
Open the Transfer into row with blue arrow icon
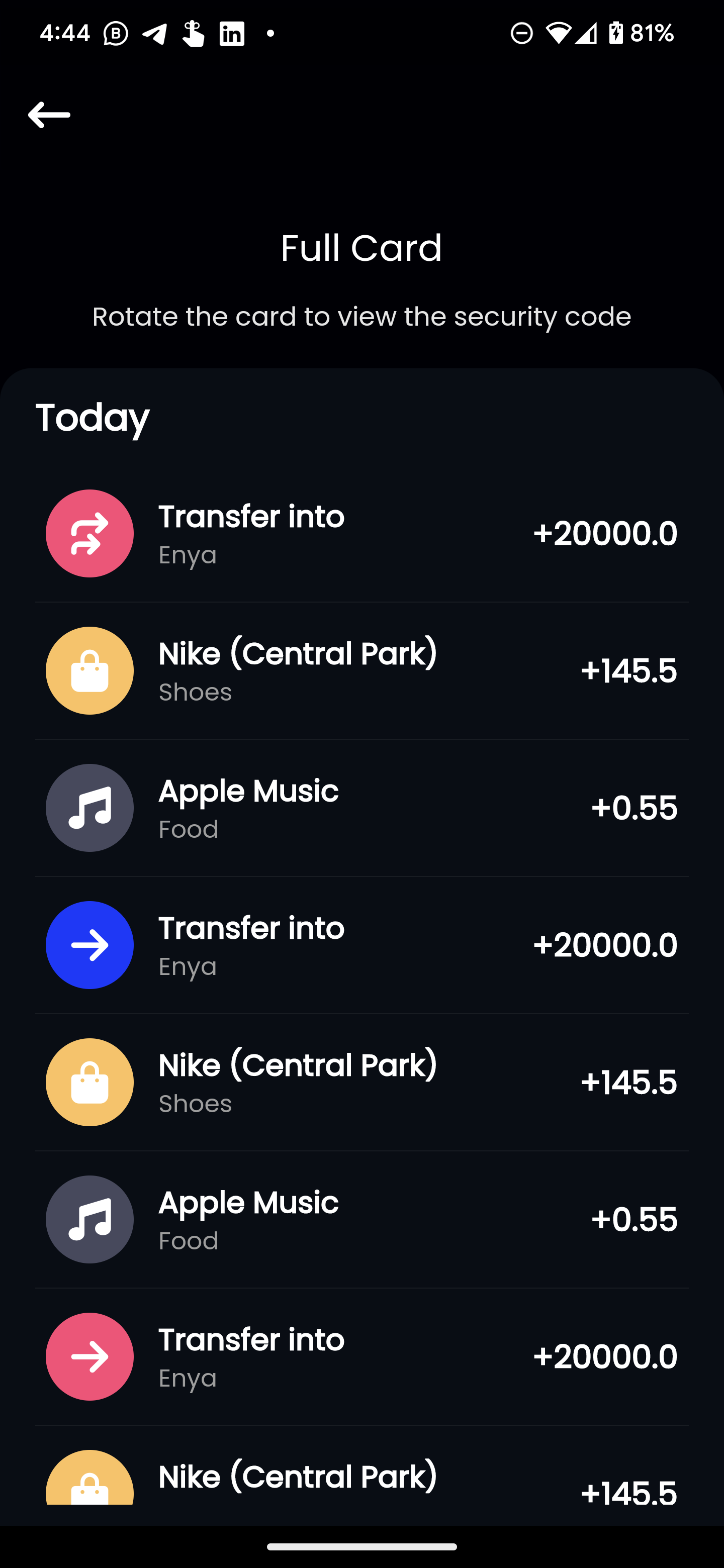[x=361, y=945]
